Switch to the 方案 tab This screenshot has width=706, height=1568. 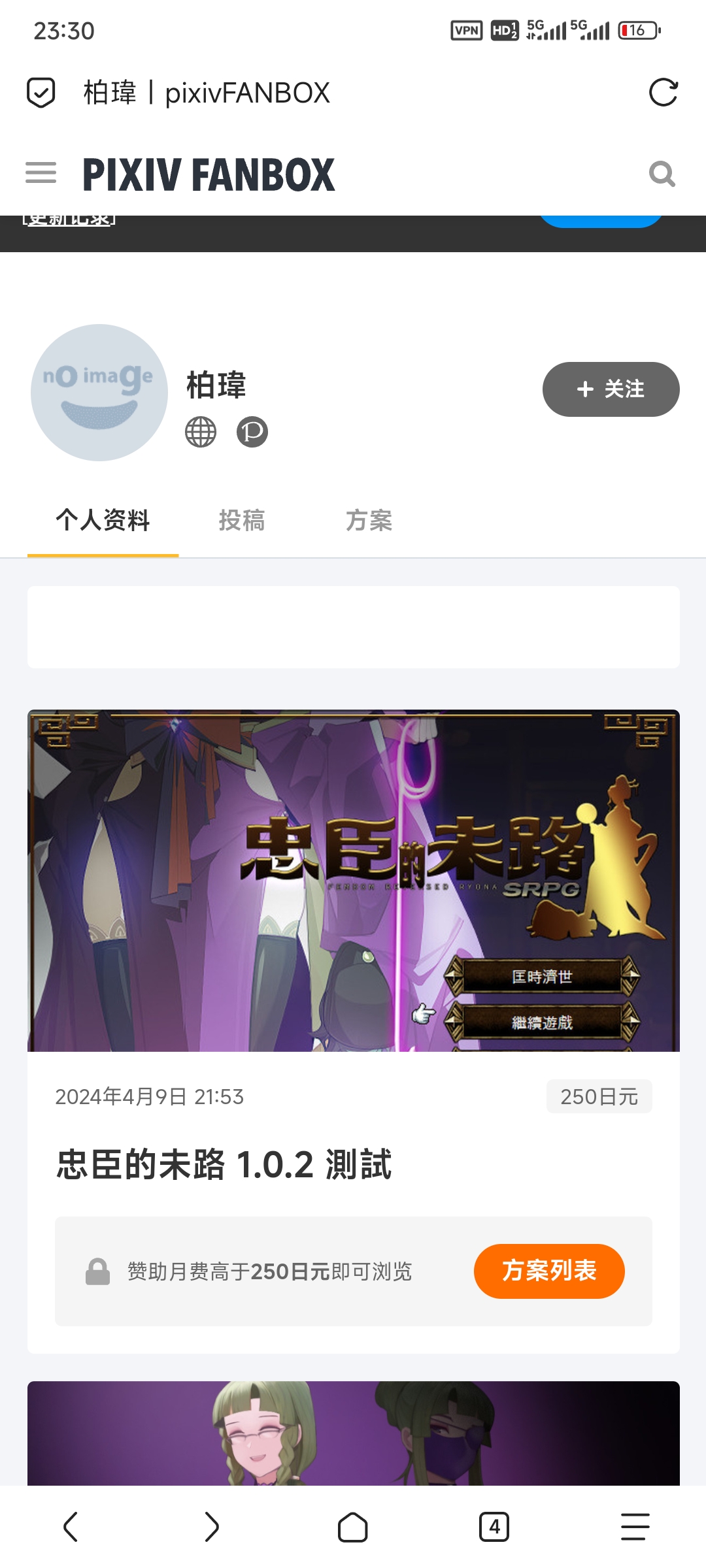(x=369, y=521)
